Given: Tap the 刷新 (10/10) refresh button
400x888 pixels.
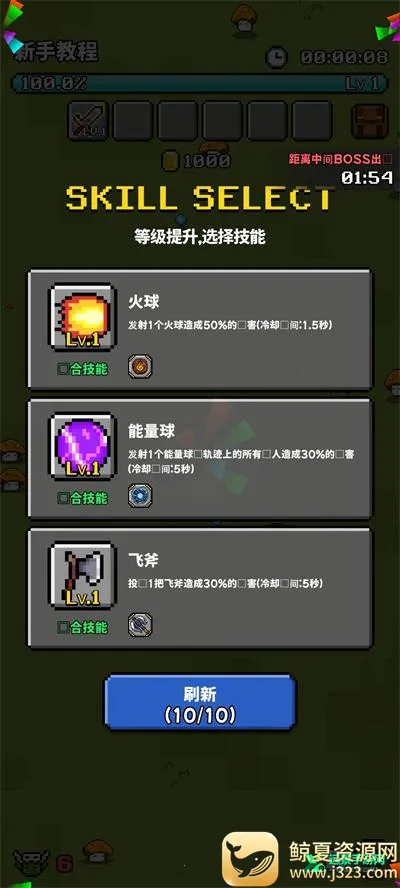Looking at the screenshot, I should [200, 702].
